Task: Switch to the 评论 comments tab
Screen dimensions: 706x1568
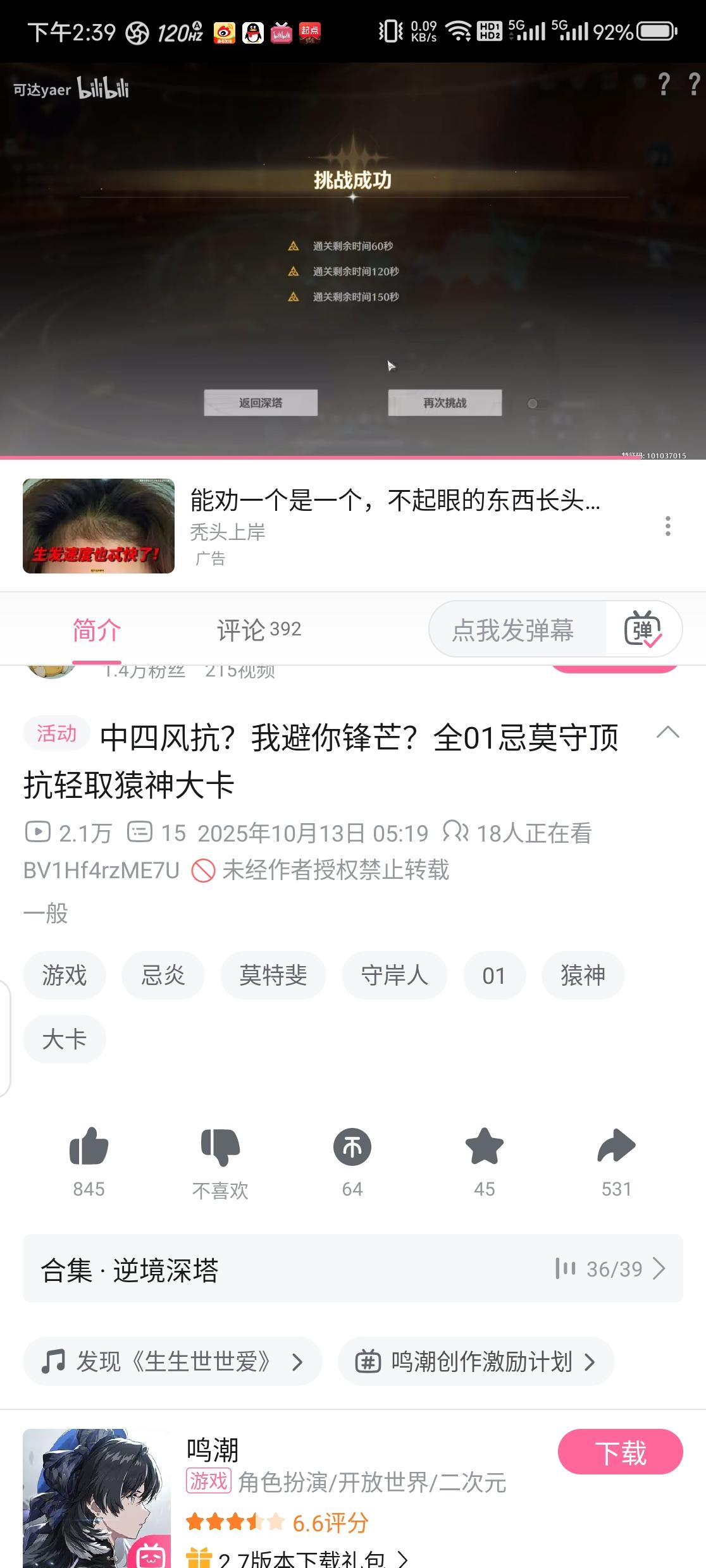Action: [x=257, y=629]
